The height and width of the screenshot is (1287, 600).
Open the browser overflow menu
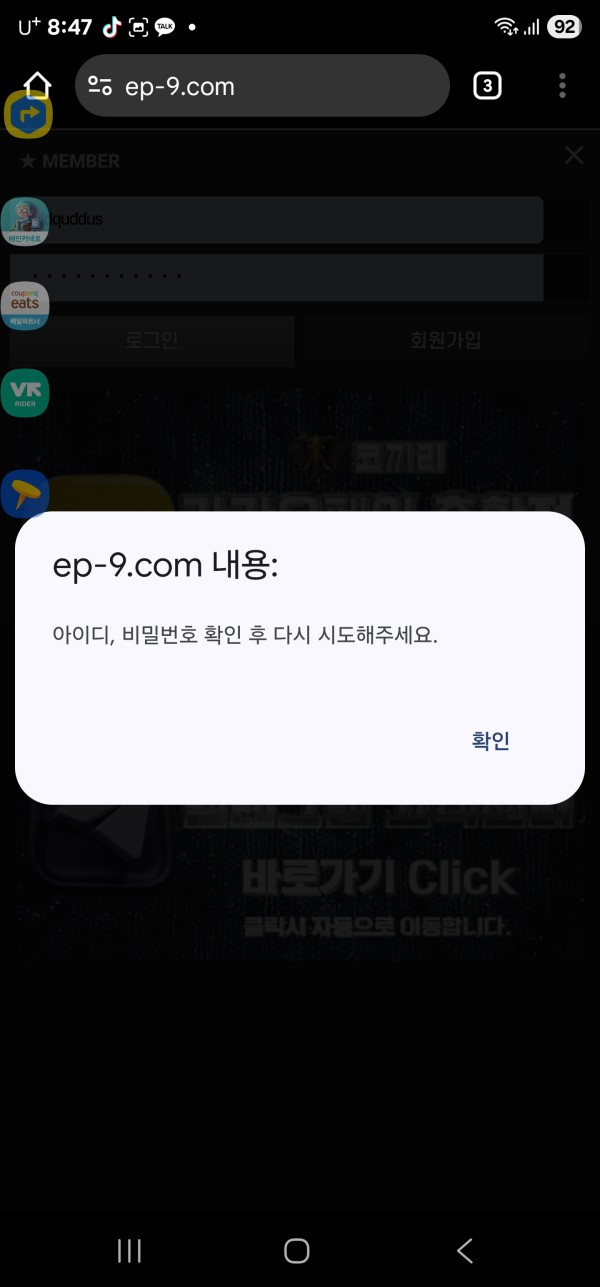click(x=562, y=86)
